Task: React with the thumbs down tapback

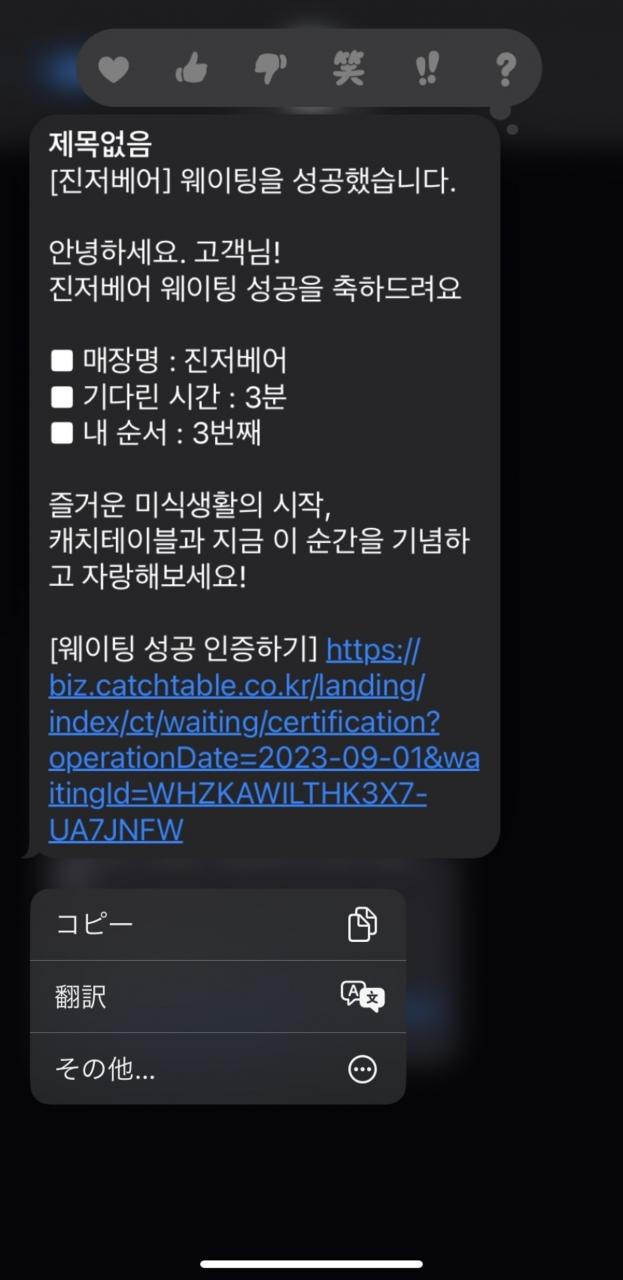Action: [x=270, y=70]
